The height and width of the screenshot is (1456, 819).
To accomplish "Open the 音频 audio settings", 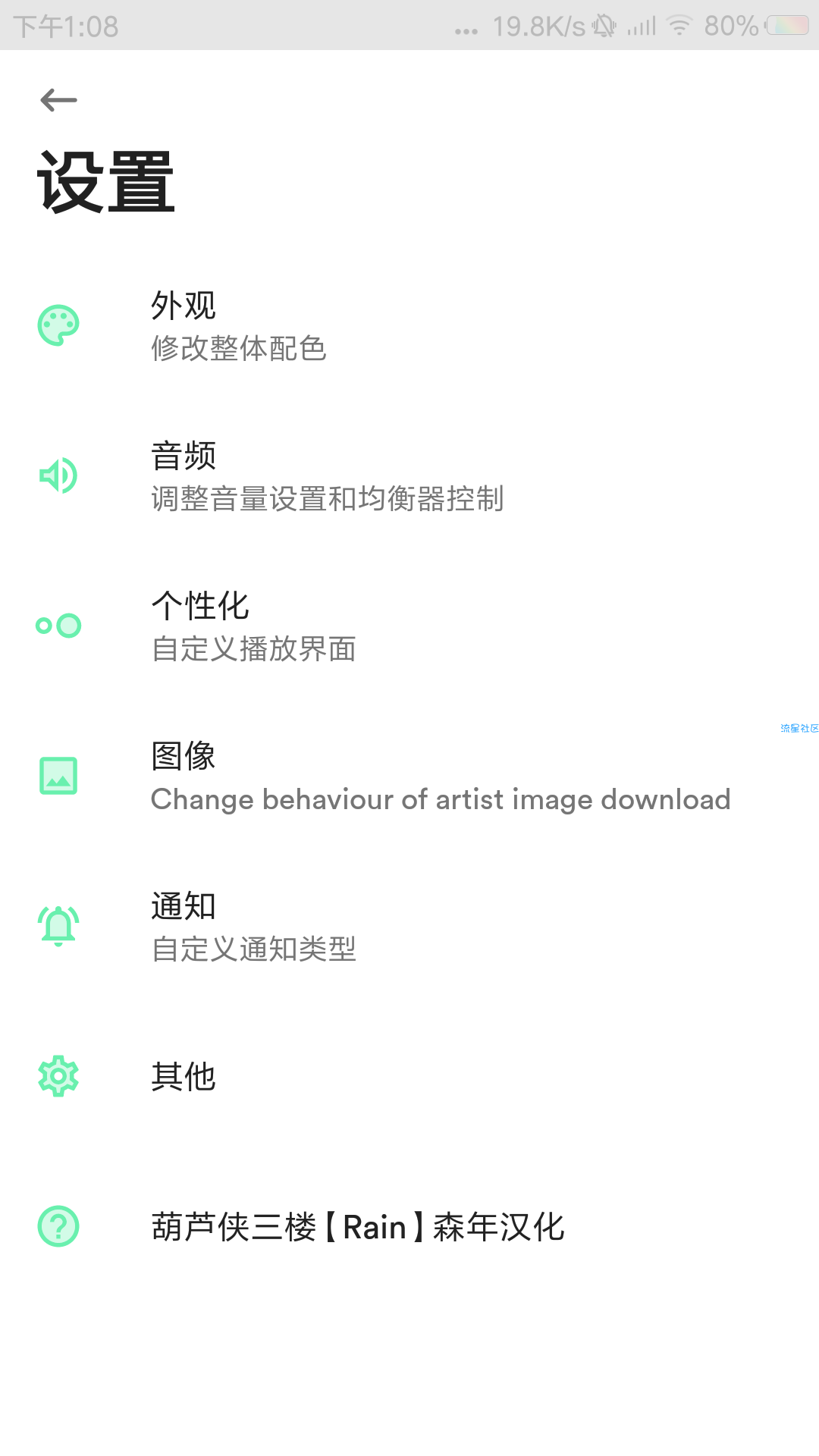I will tap(409, 476).
